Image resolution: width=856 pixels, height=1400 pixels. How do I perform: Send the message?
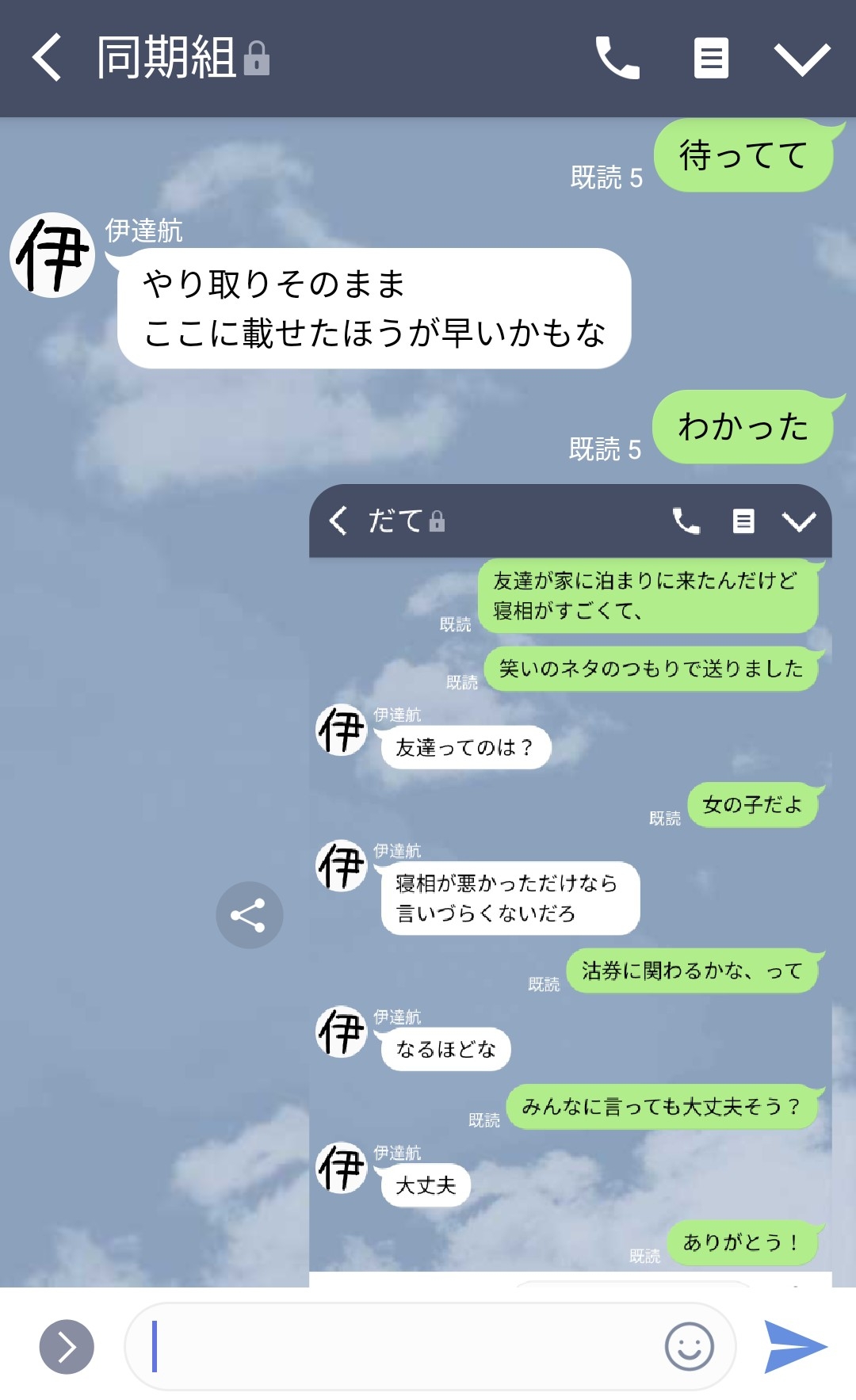[795, 1346]
